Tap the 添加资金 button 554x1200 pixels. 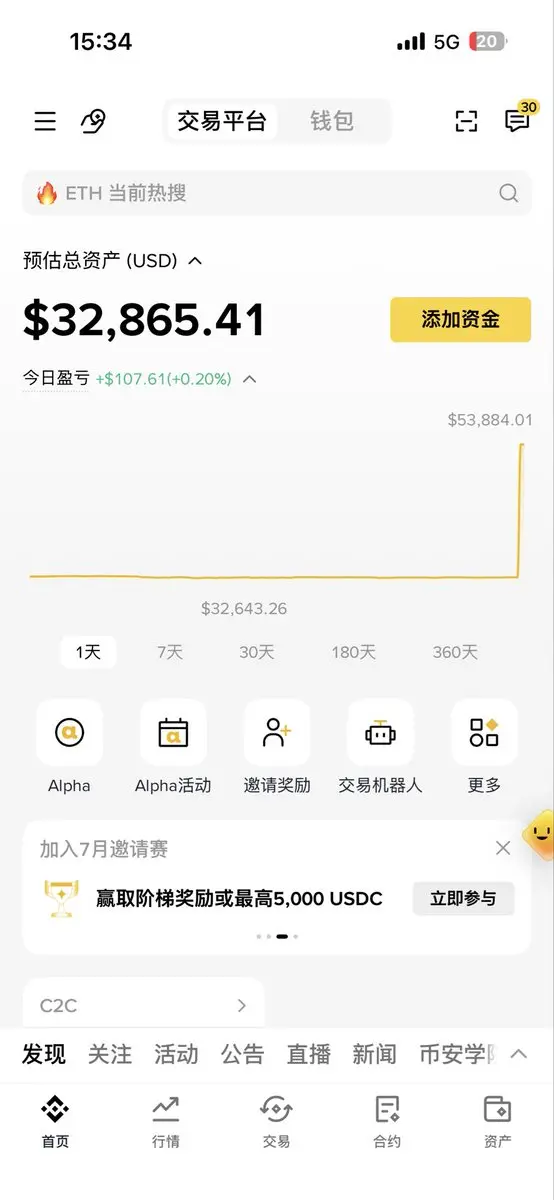pos(461,320)
